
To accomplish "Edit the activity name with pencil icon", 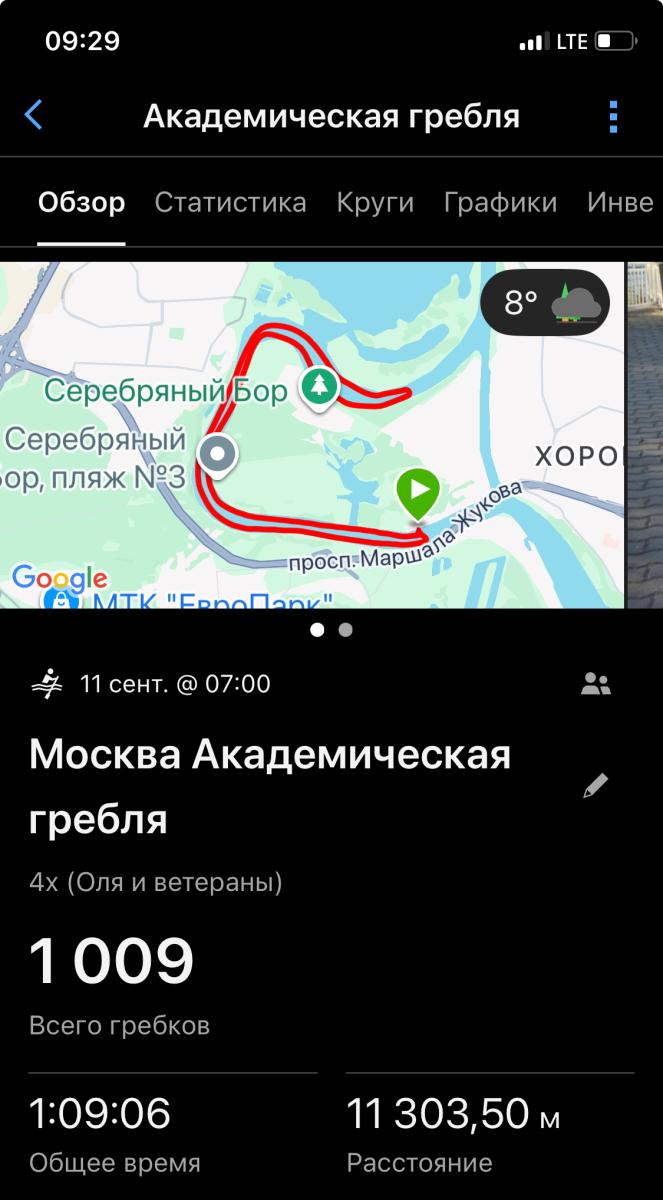I will tap(596, 786).
